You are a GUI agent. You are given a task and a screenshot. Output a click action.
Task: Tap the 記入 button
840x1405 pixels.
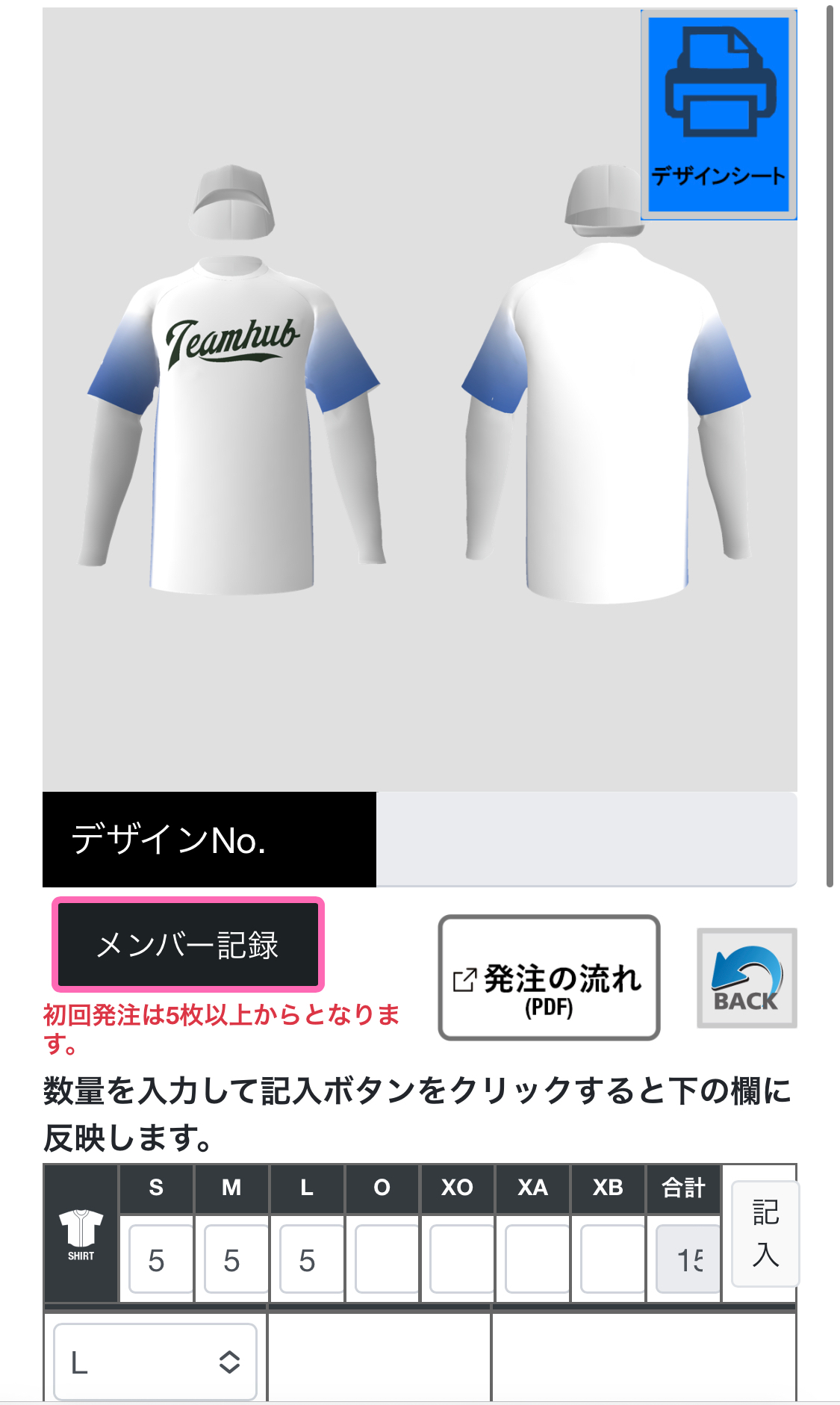(765, 1233)
